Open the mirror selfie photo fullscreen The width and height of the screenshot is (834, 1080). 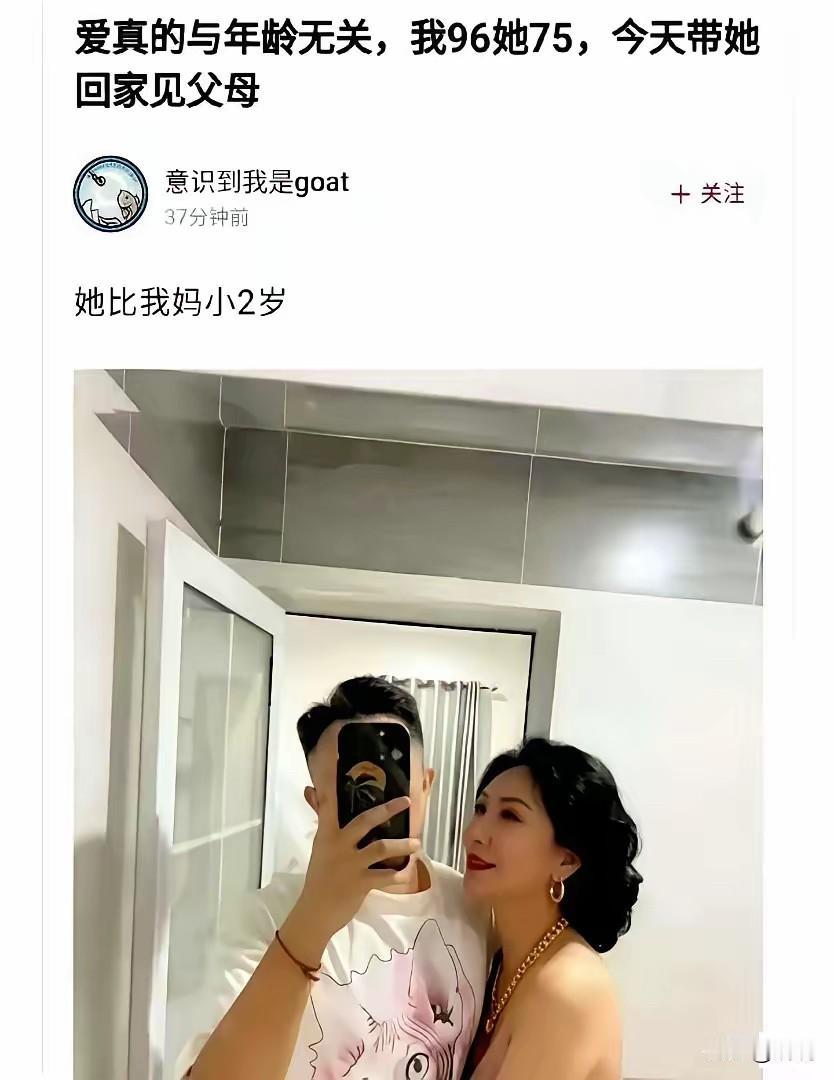(x=417, y=720)
